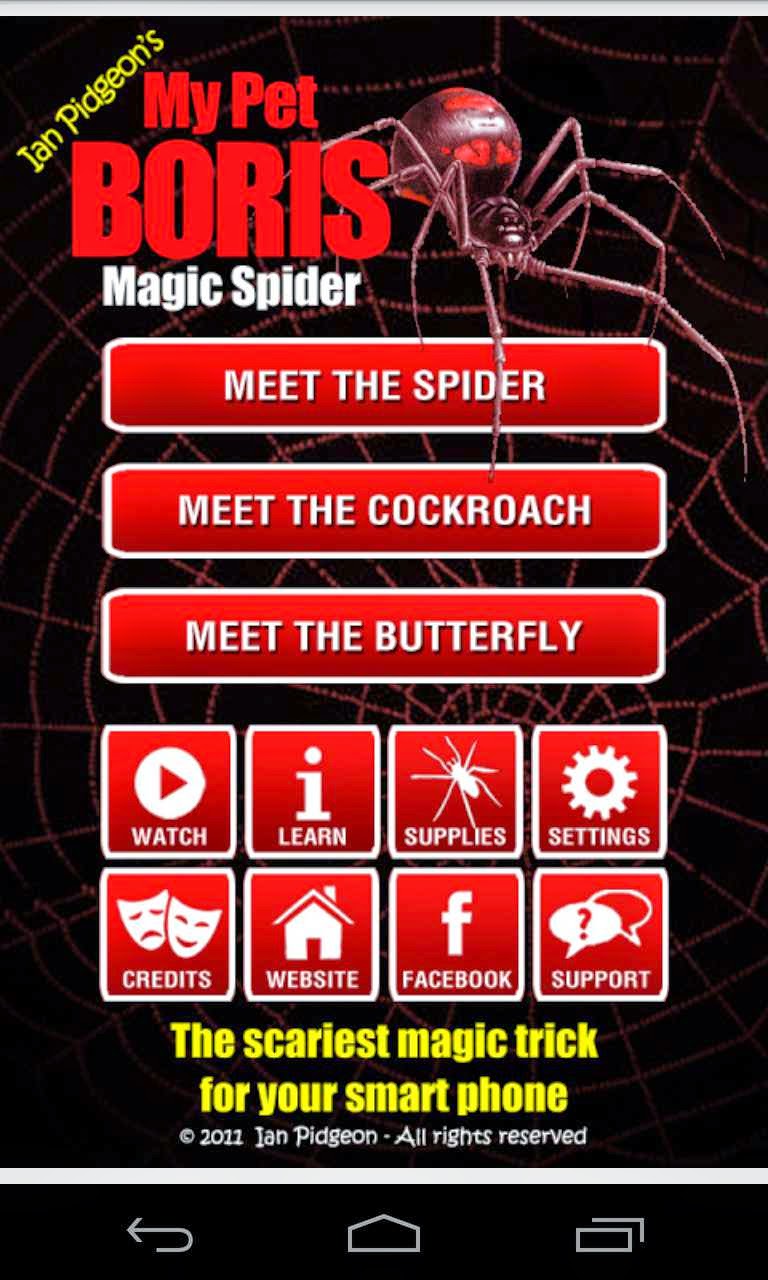The image size is (768, 1280).
Task: Get help via the Support chat icon
Action: [x=600, y=935]
